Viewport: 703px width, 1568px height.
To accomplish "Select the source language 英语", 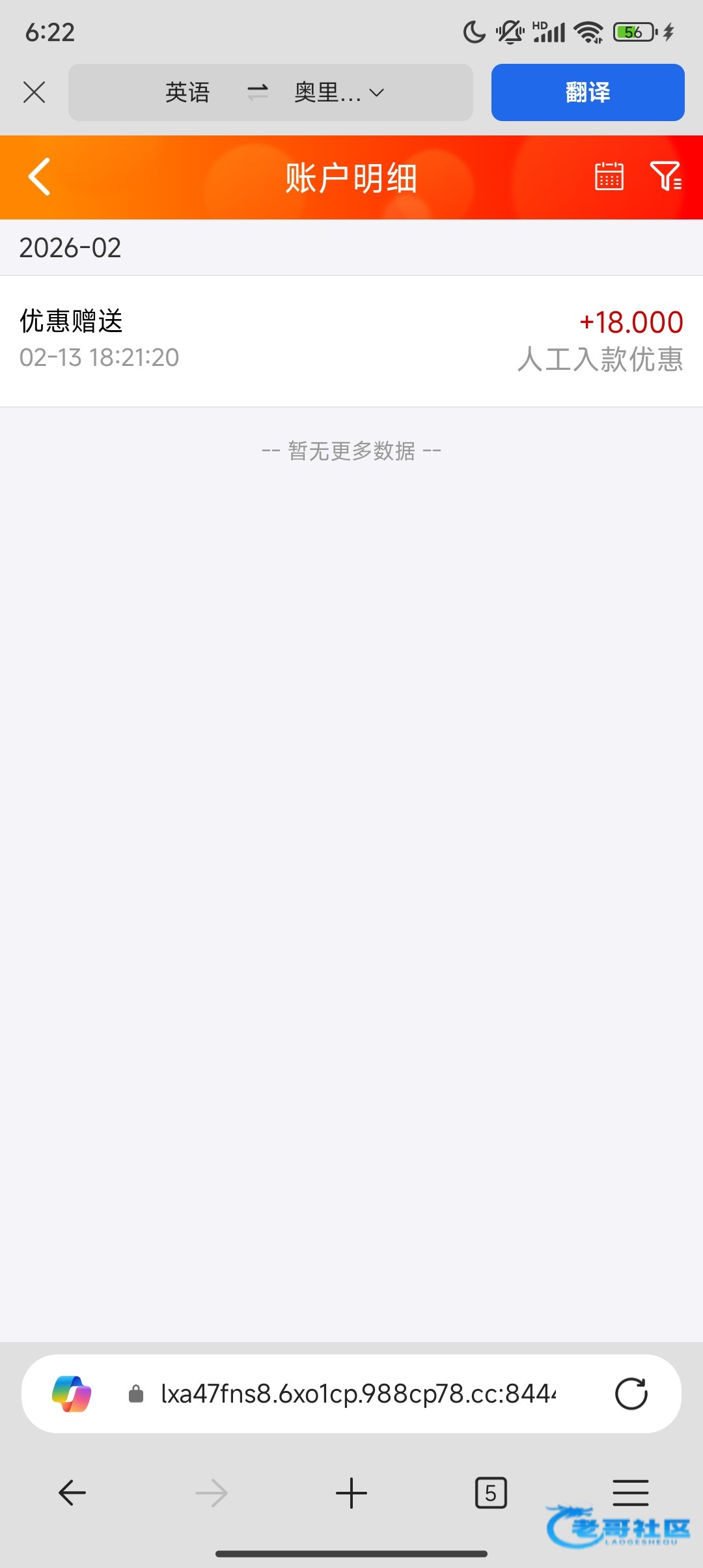I will 187,92.
